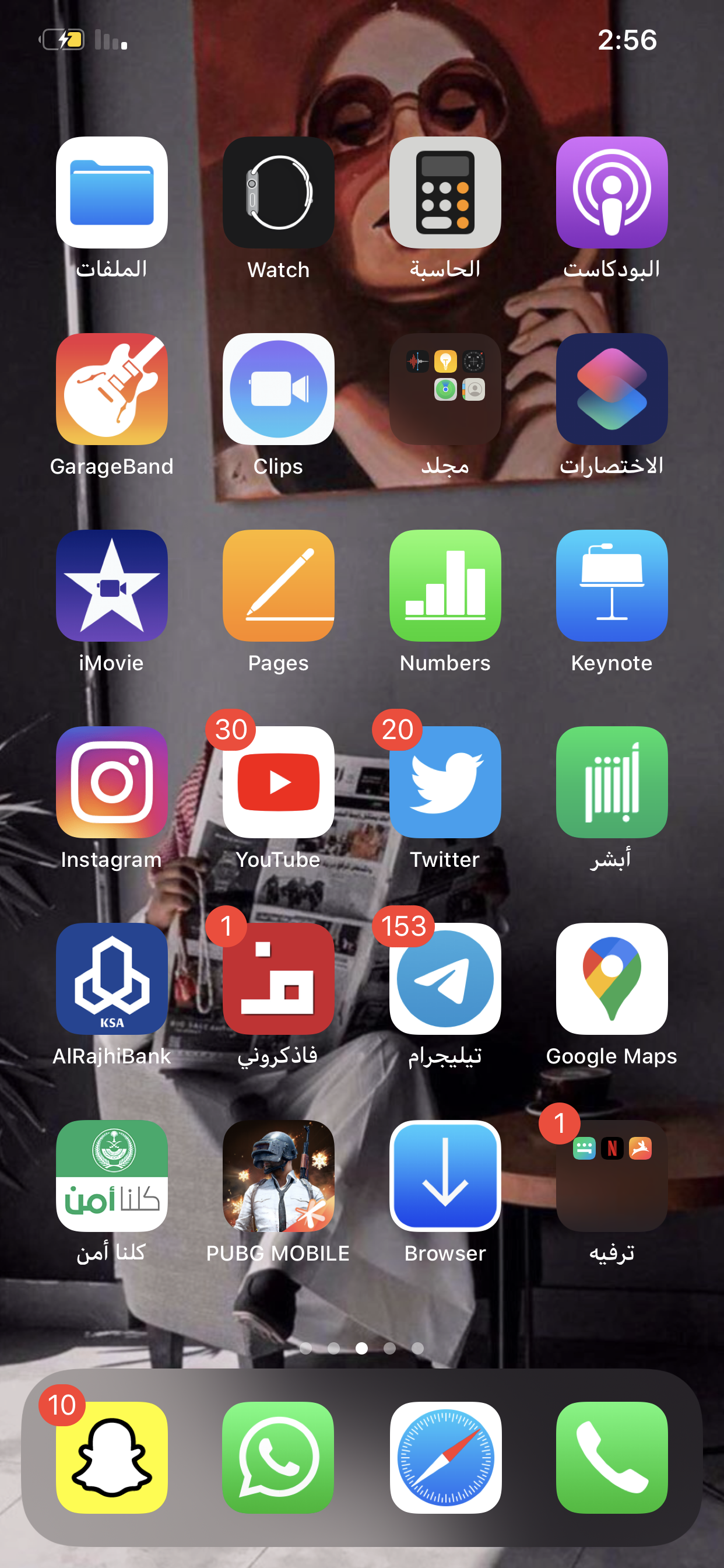Launch the Watch app

(278, 192)
